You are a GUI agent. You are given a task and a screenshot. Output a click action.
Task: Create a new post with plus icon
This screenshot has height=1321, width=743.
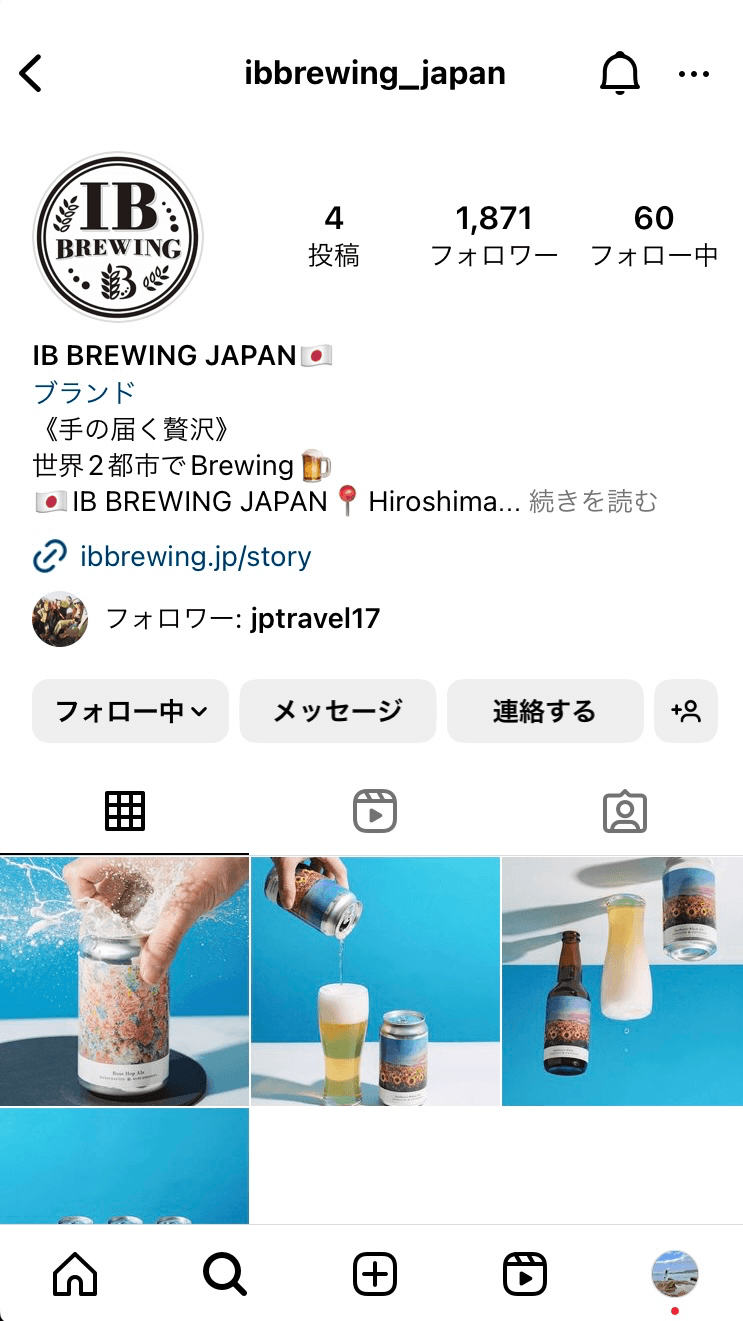pyautogui.click(x=375, y=1274)
